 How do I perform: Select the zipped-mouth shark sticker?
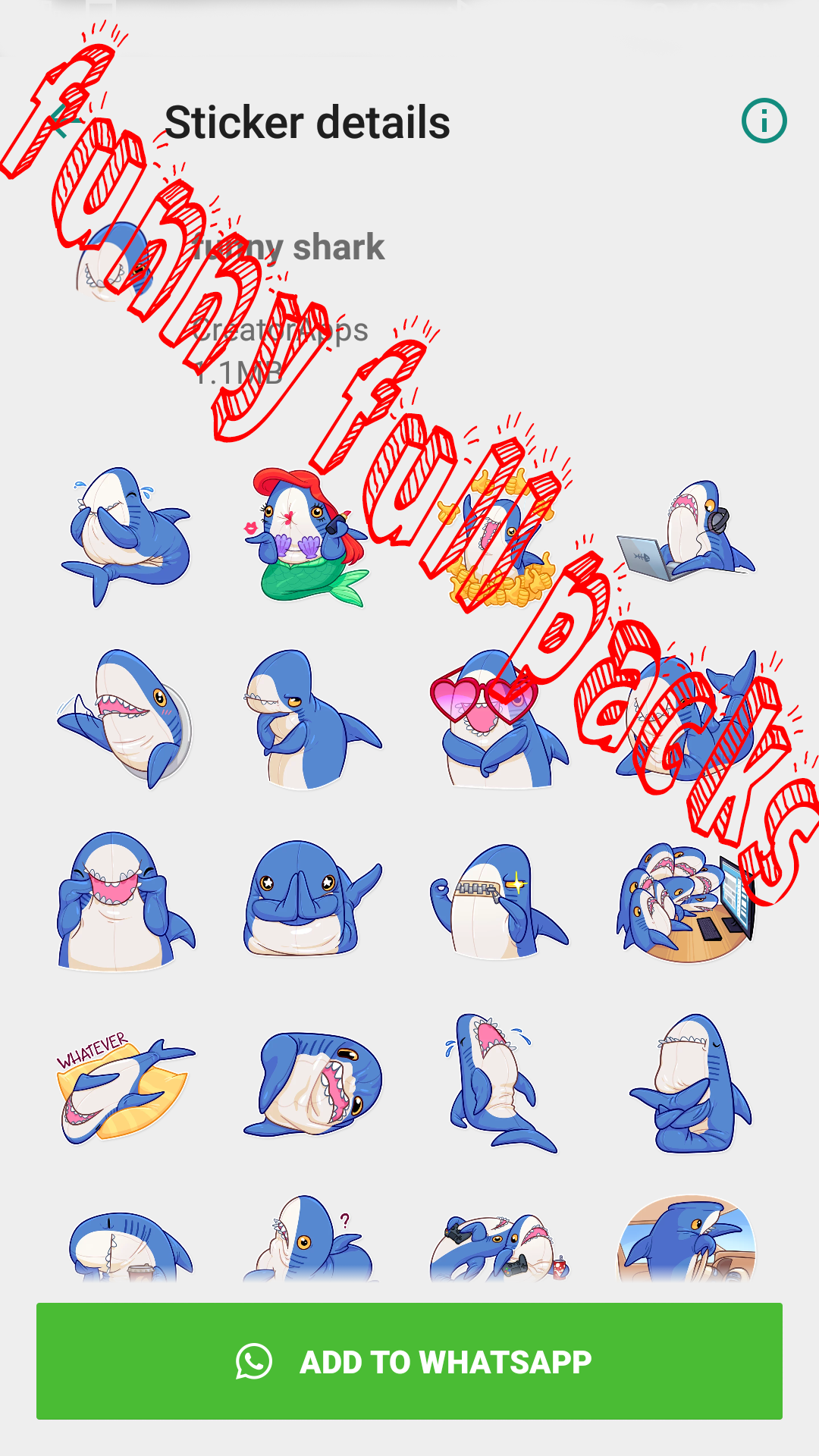point(499,901)
